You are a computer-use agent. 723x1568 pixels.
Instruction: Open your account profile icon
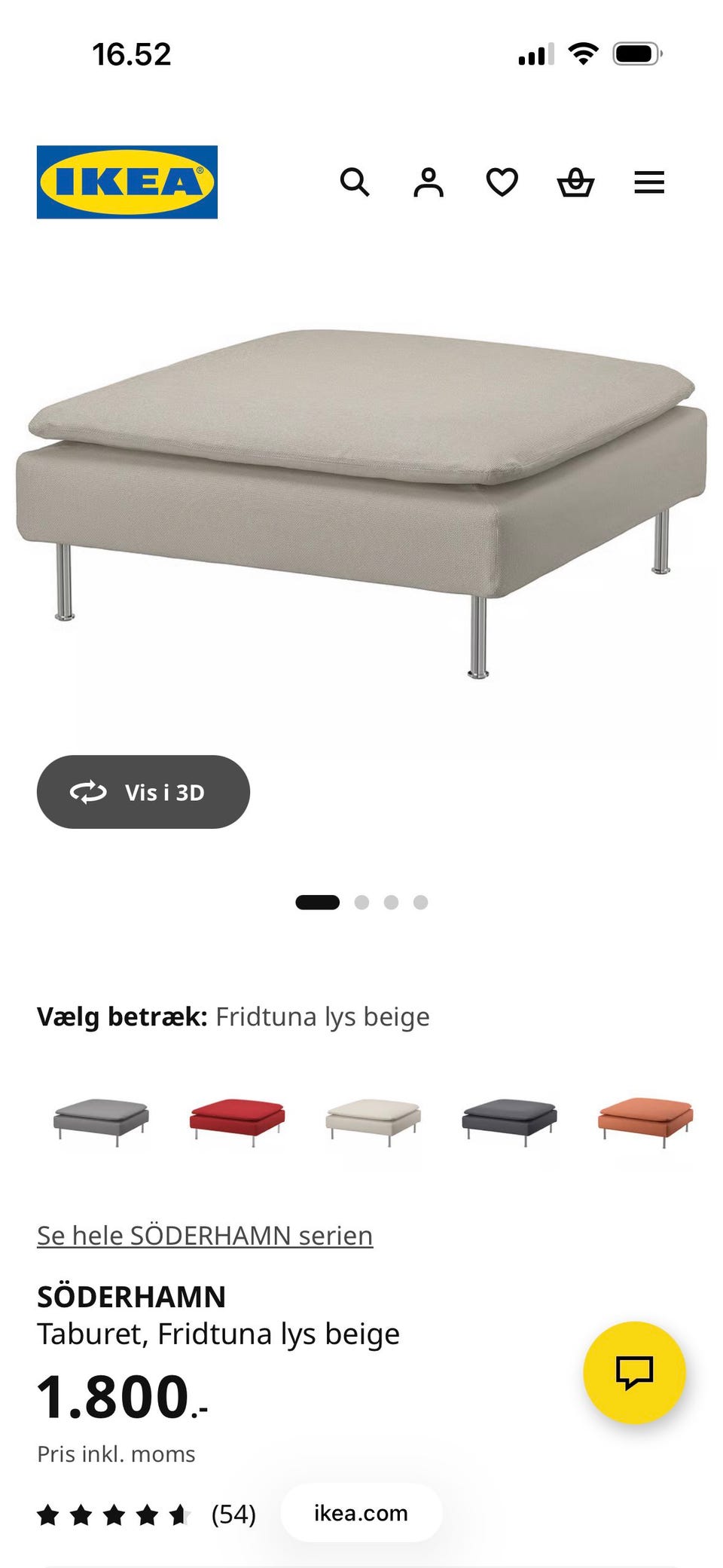(x=428, y=182)
